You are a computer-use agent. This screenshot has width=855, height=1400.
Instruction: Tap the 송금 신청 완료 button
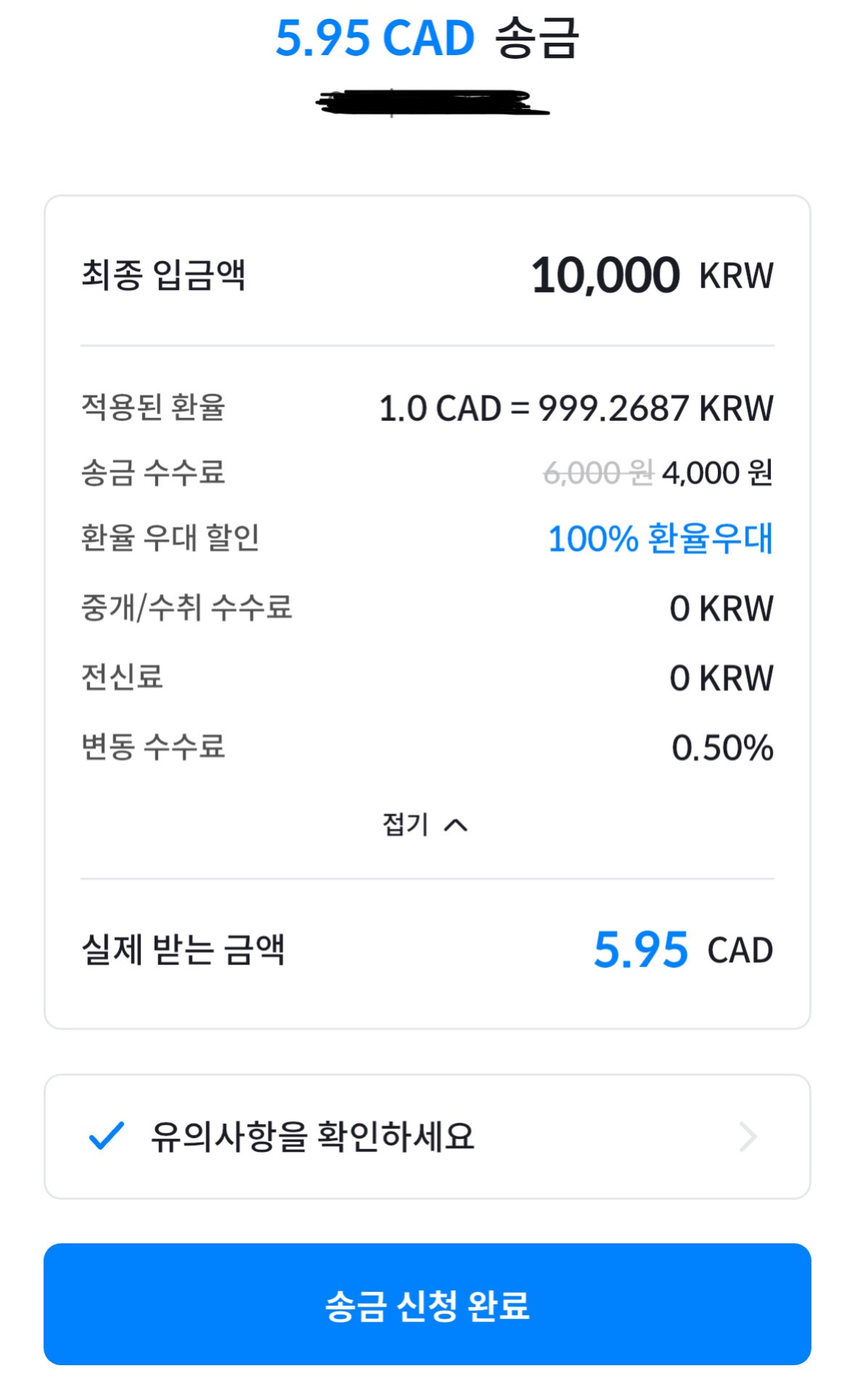(426, 1305)
